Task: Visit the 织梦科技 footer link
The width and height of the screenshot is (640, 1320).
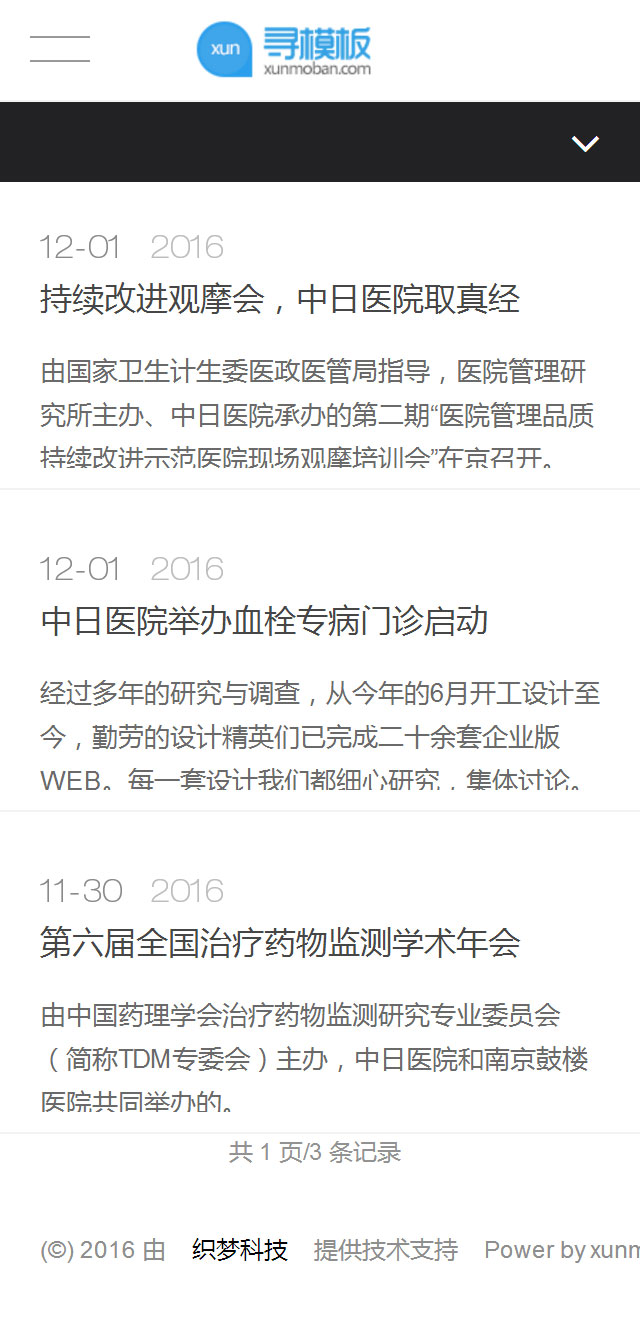Action: 240,1250
